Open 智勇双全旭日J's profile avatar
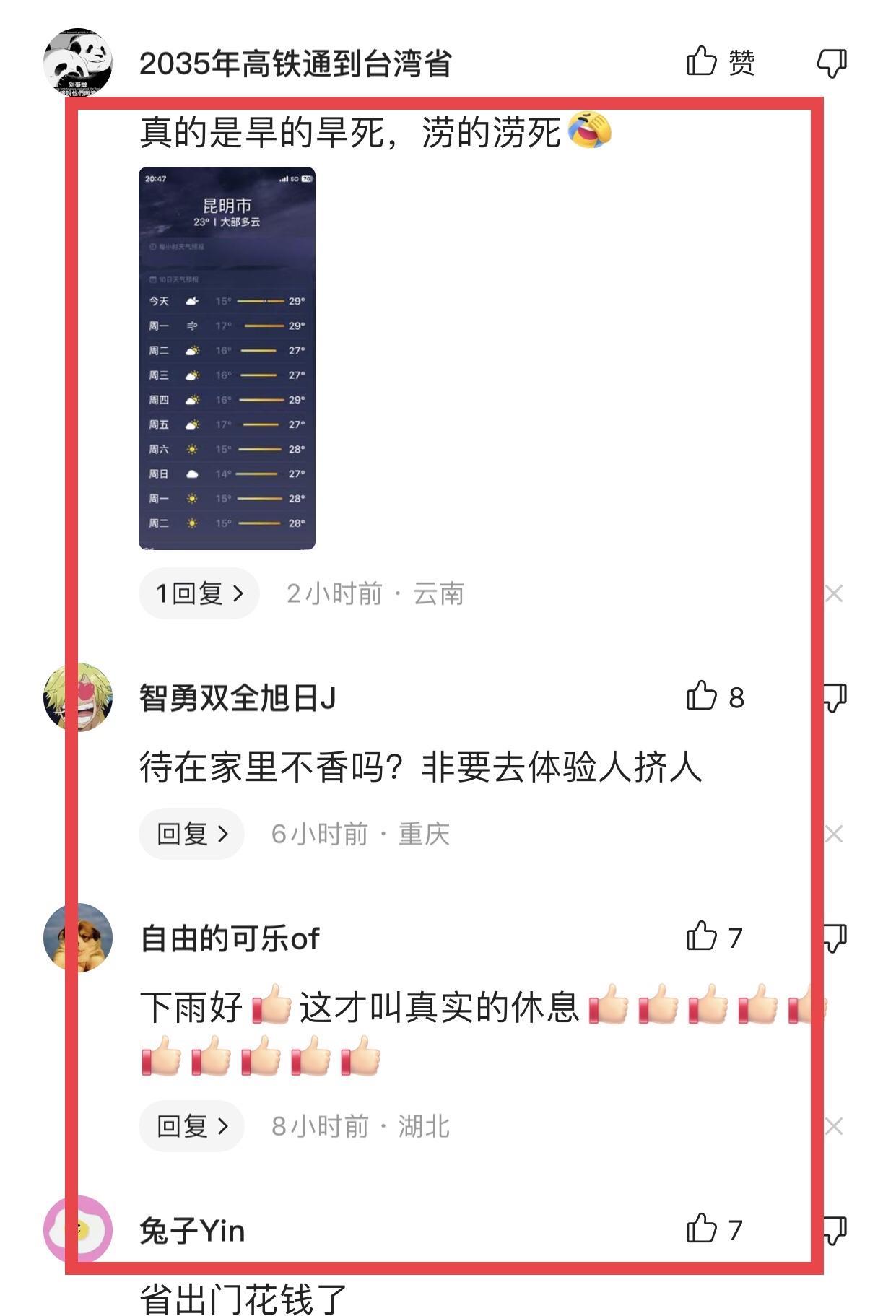 point(78,697)
